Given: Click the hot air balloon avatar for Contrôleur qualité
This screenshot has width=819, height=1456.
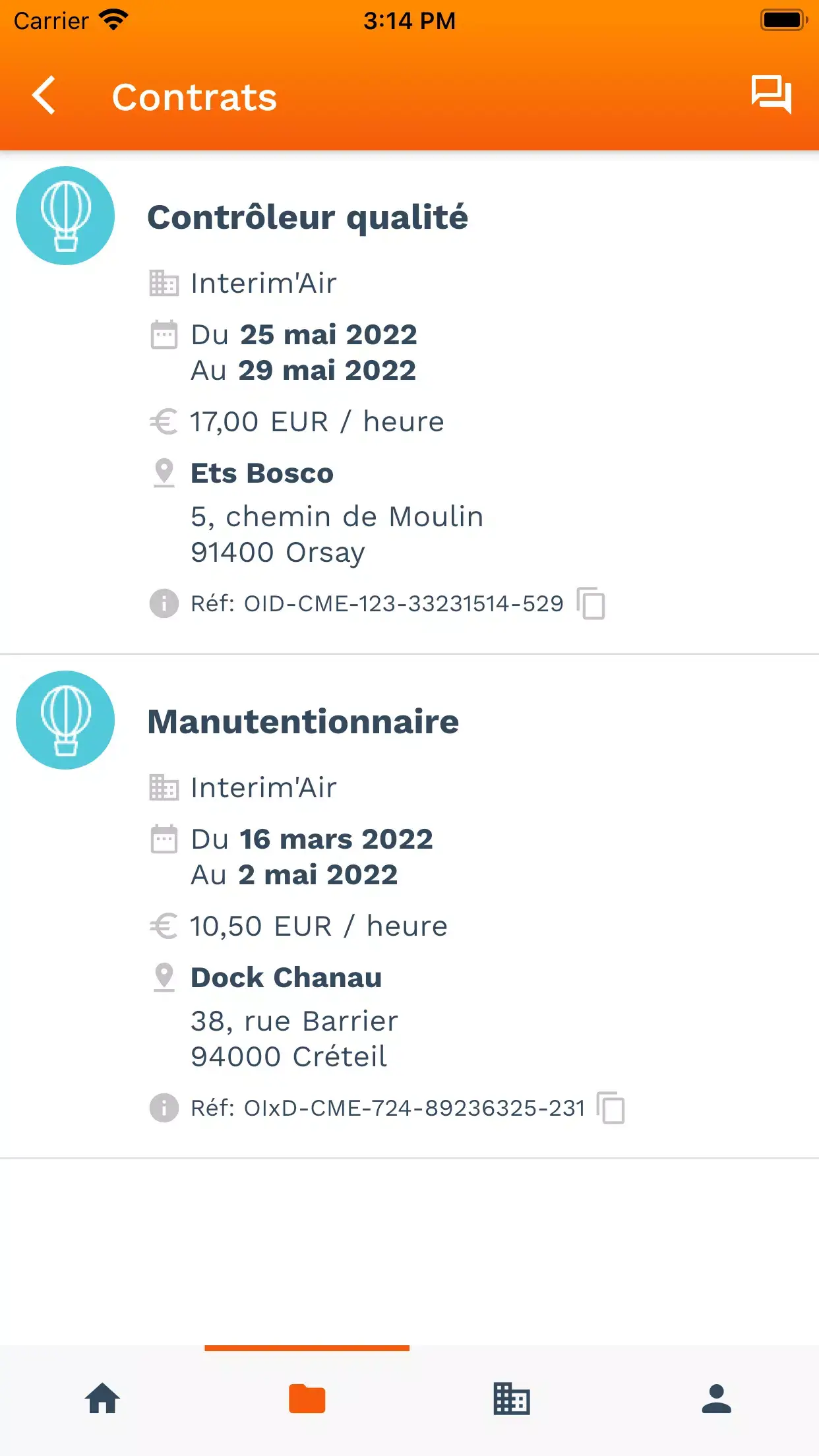Looking at the screenshot, I should [65, 216].
